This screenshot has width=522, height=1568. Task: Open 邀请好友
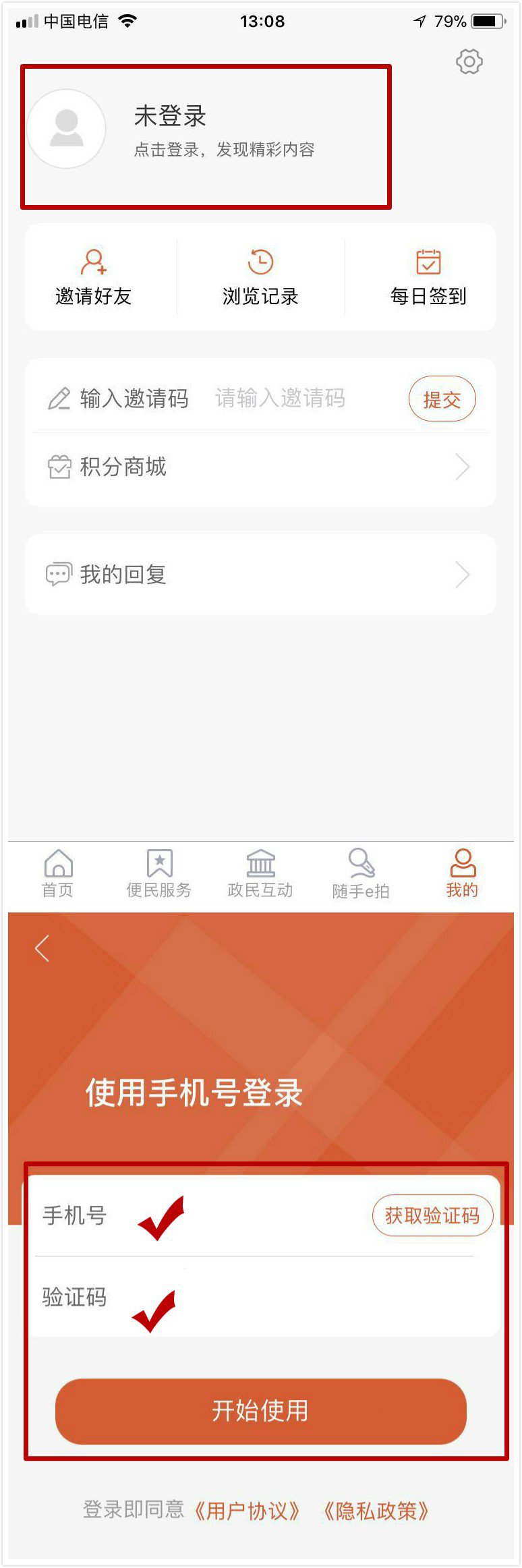(93, 277)
